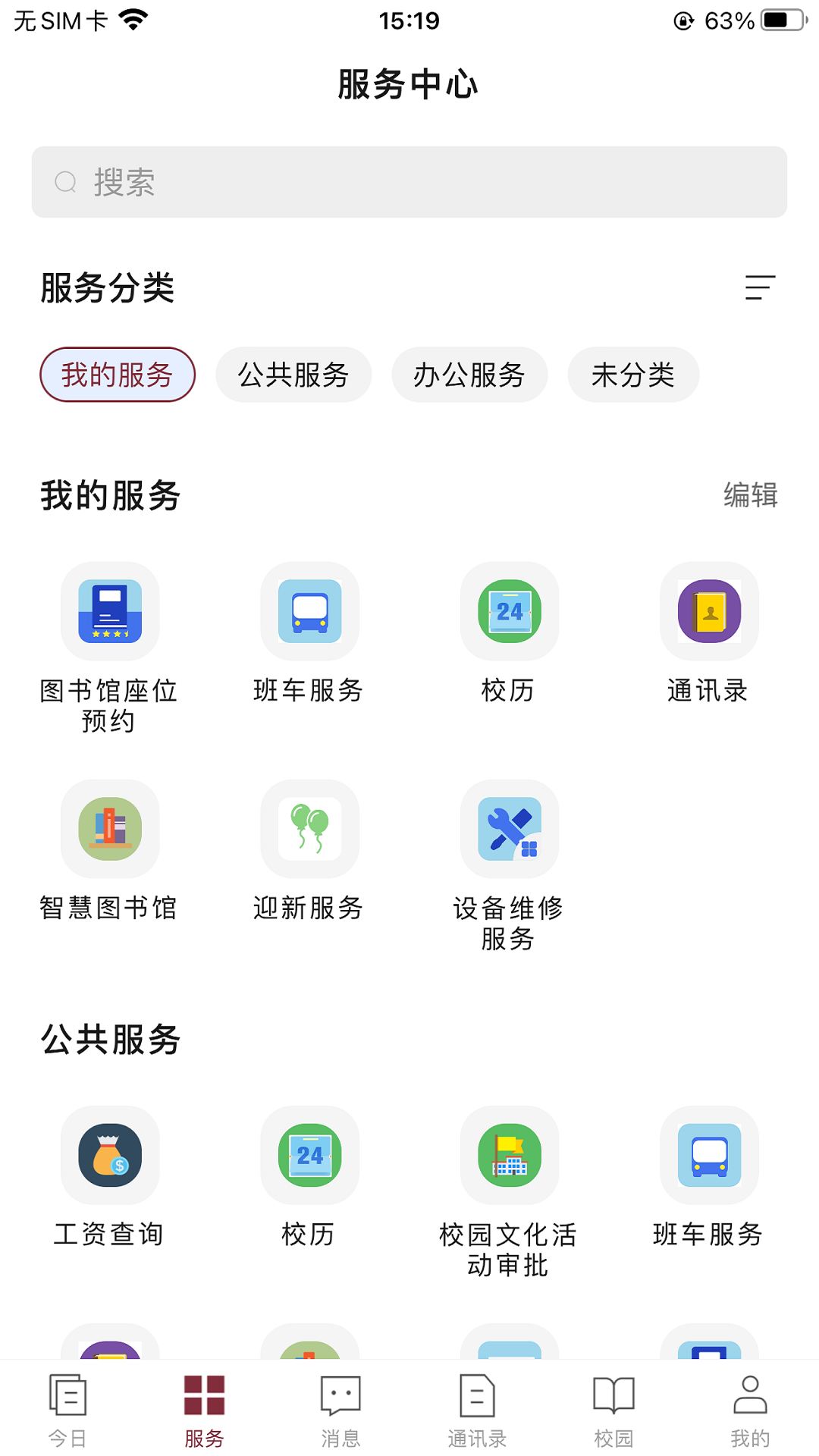Open the 通讯录 address book icon

coord(708,612)
